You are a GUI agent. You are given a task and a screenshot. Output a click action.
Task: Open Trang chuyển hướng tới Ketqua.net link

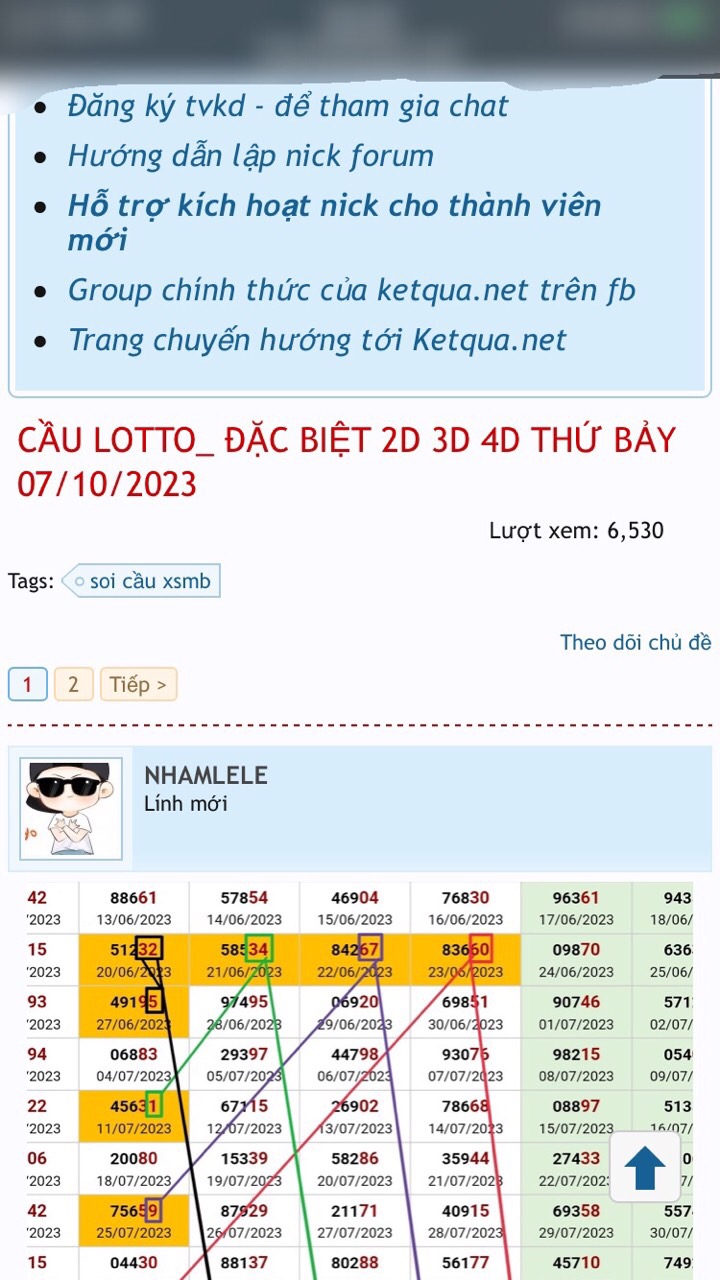(x=316, y=340)
